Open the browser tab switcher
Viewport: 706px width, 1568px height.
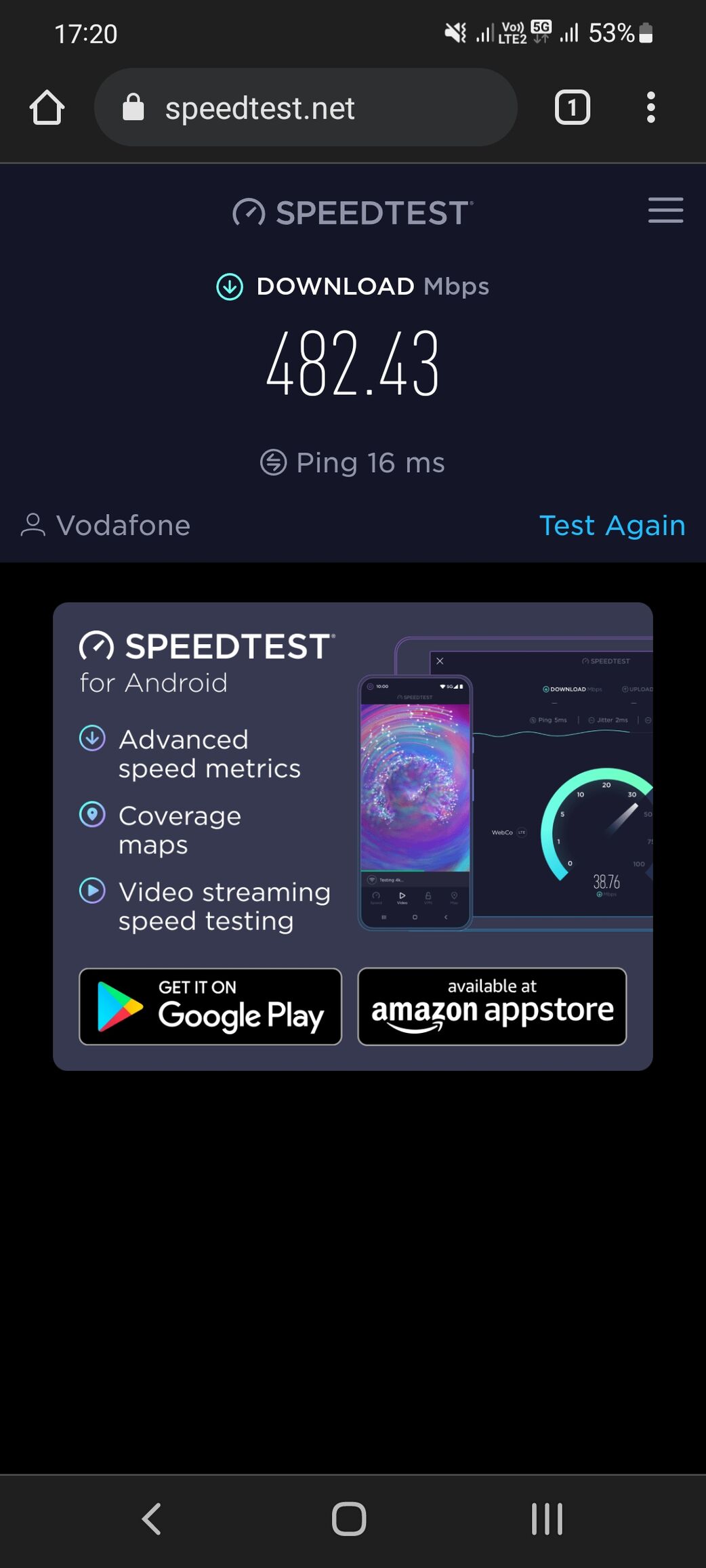(x=573, y=108)
